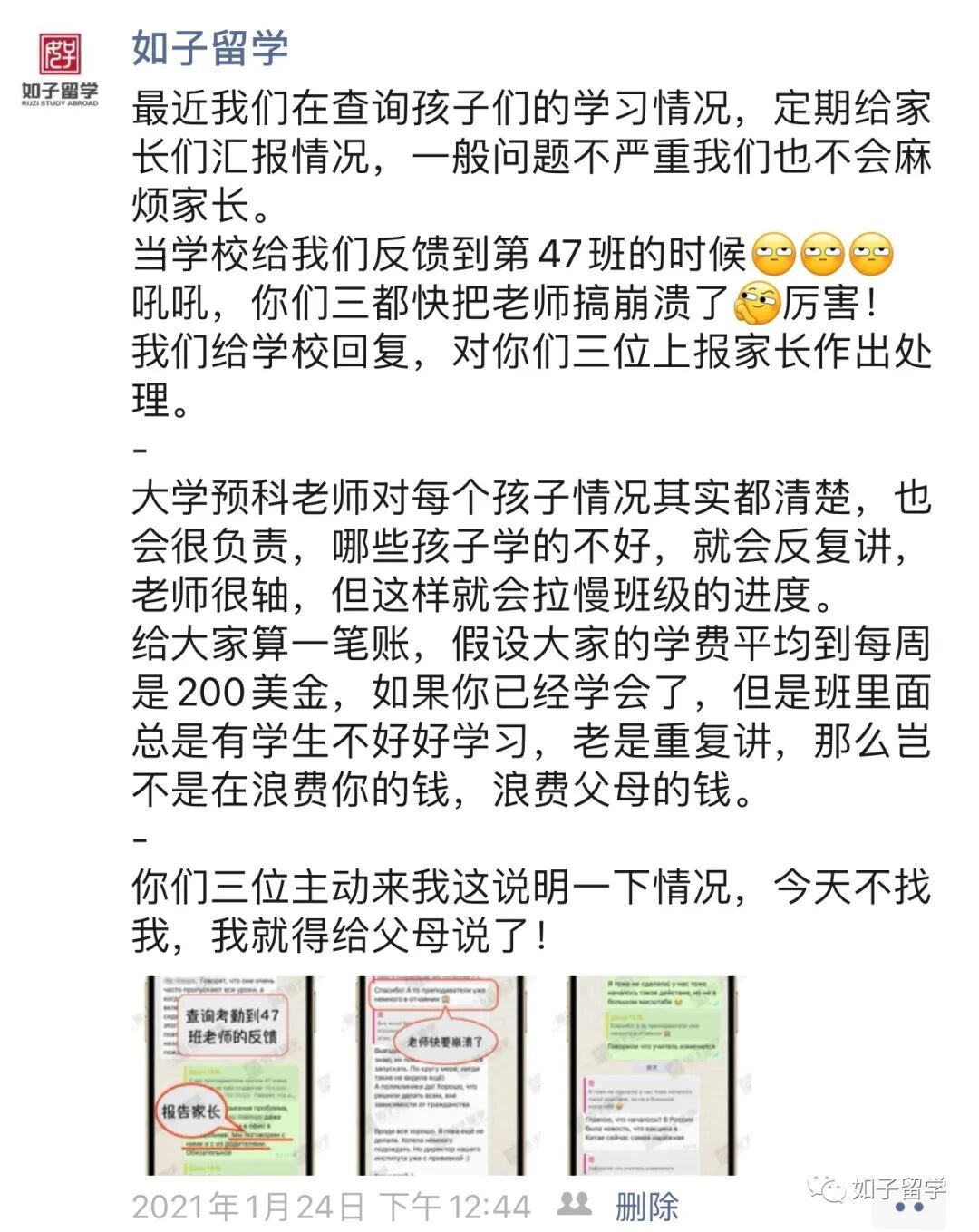Check post visibility people icon
The image size is (979, 1232).
(575, 1204)
